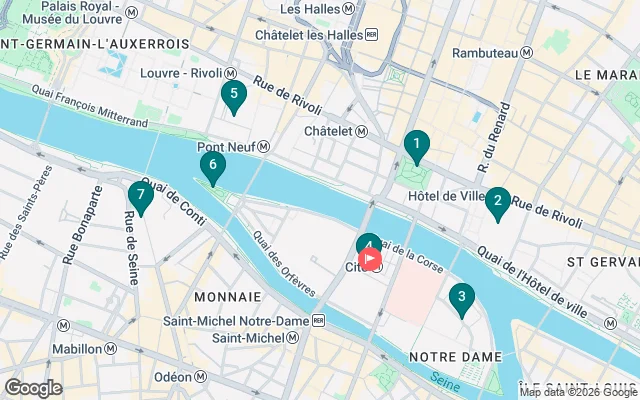This screenshot has width=640, height=400.
Task: Open marker 3 near Notre Dame
Action: pyautogui.click(x=461, y=296)
